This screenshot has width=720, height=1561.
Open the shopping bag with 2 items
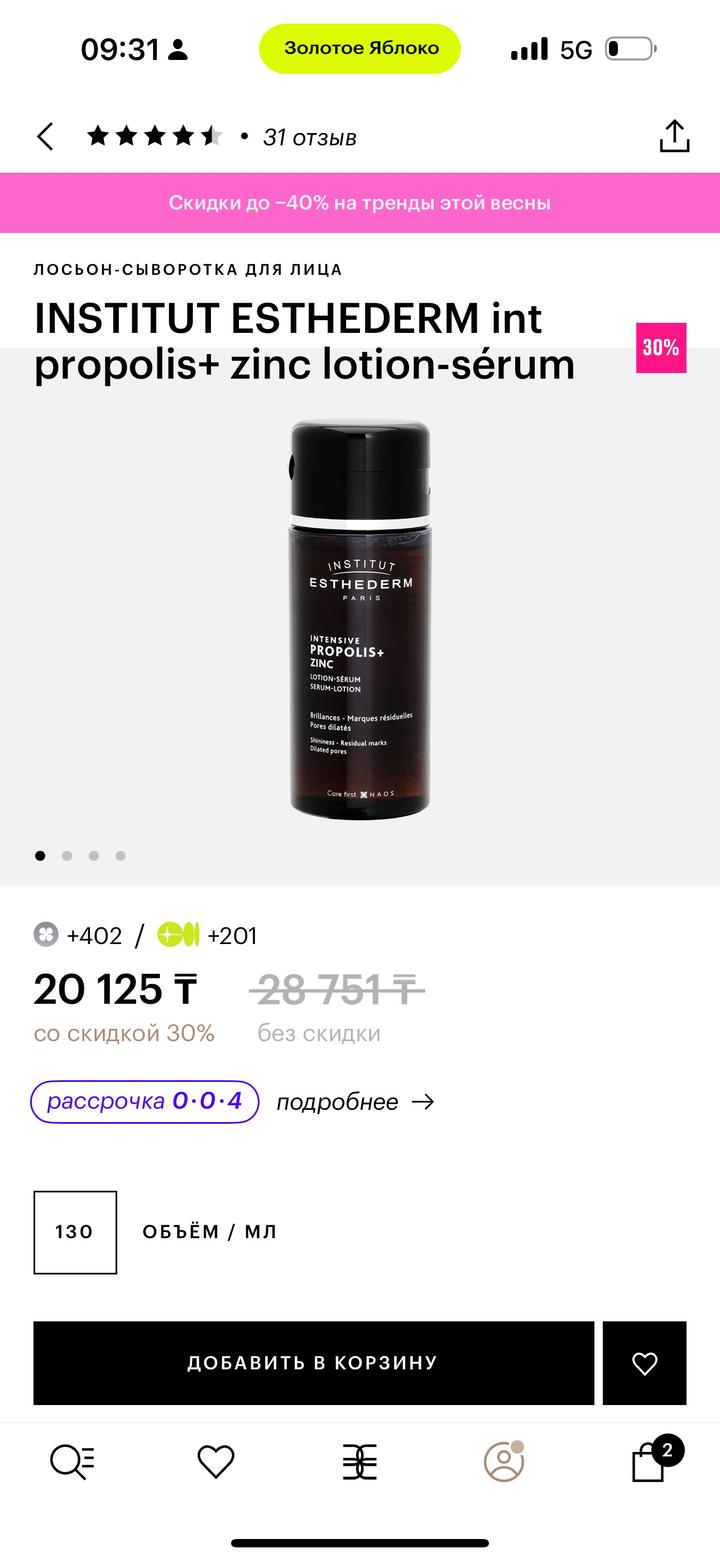coord(650,1463)
